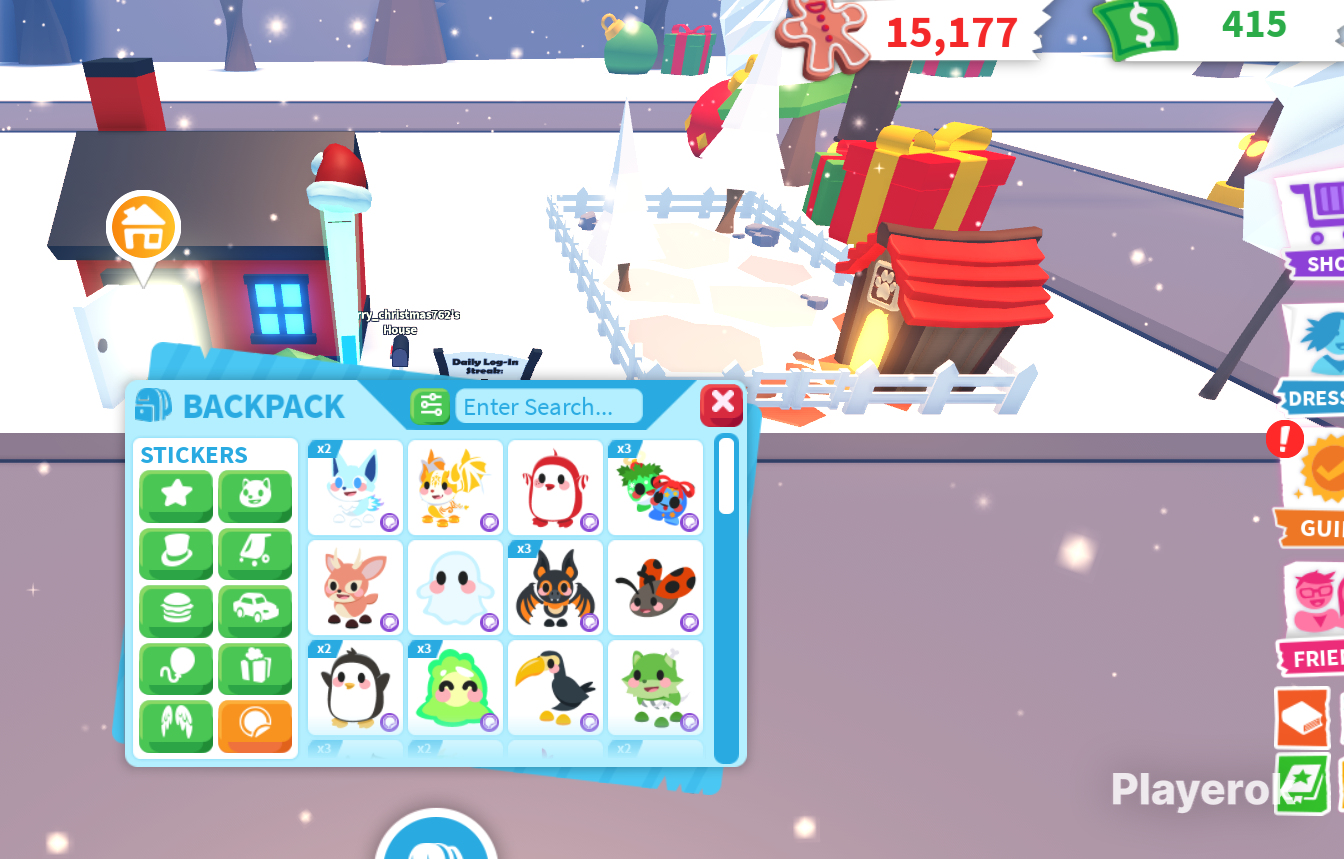This screenshot has width=1344, height=859.
Task: Select the white ghost sticker
Action: [455, 588]
